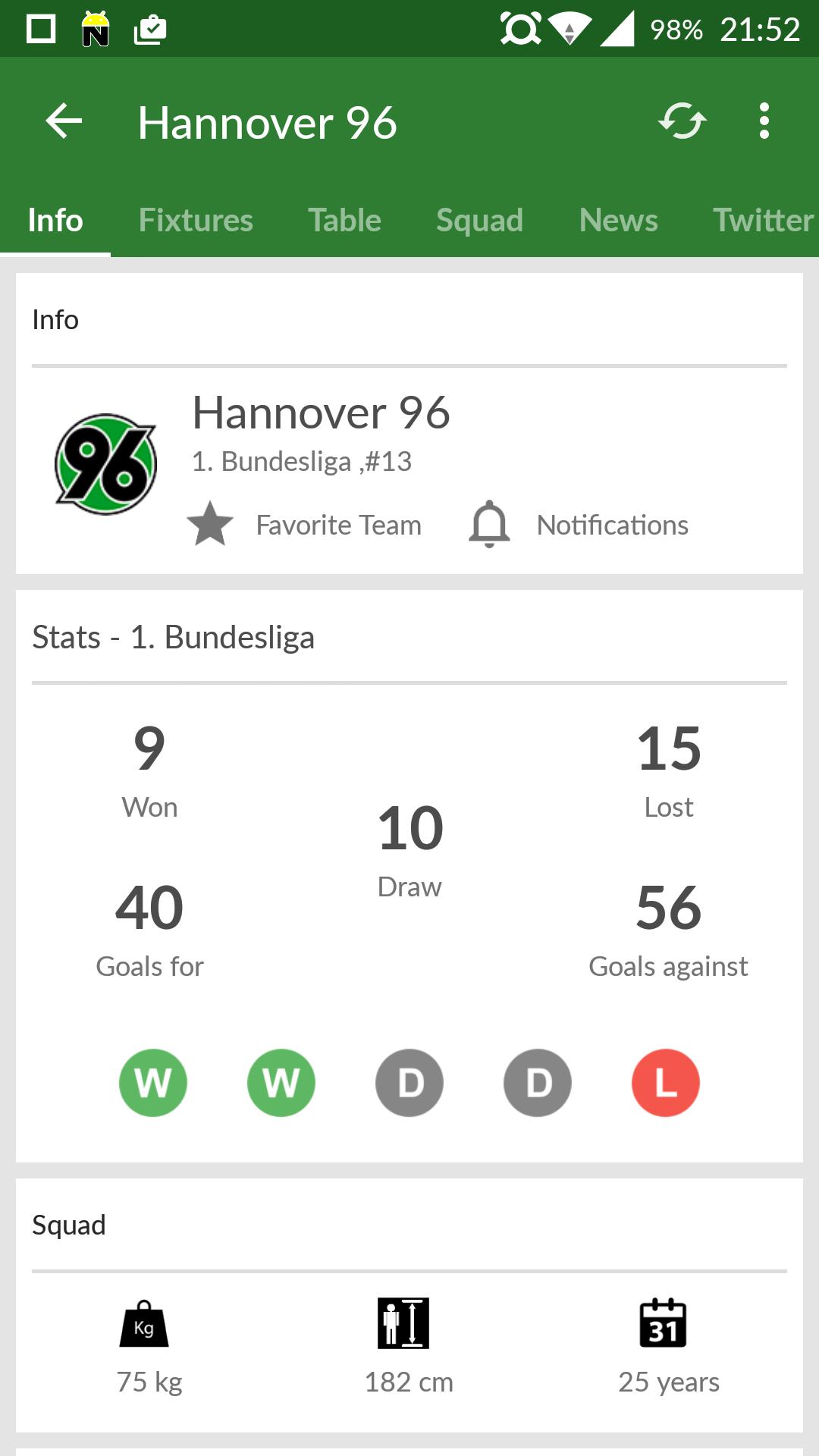Viewport: 819px width, 1456px height.
Task: Open the Squad tab
Action: tap(479, 221)
